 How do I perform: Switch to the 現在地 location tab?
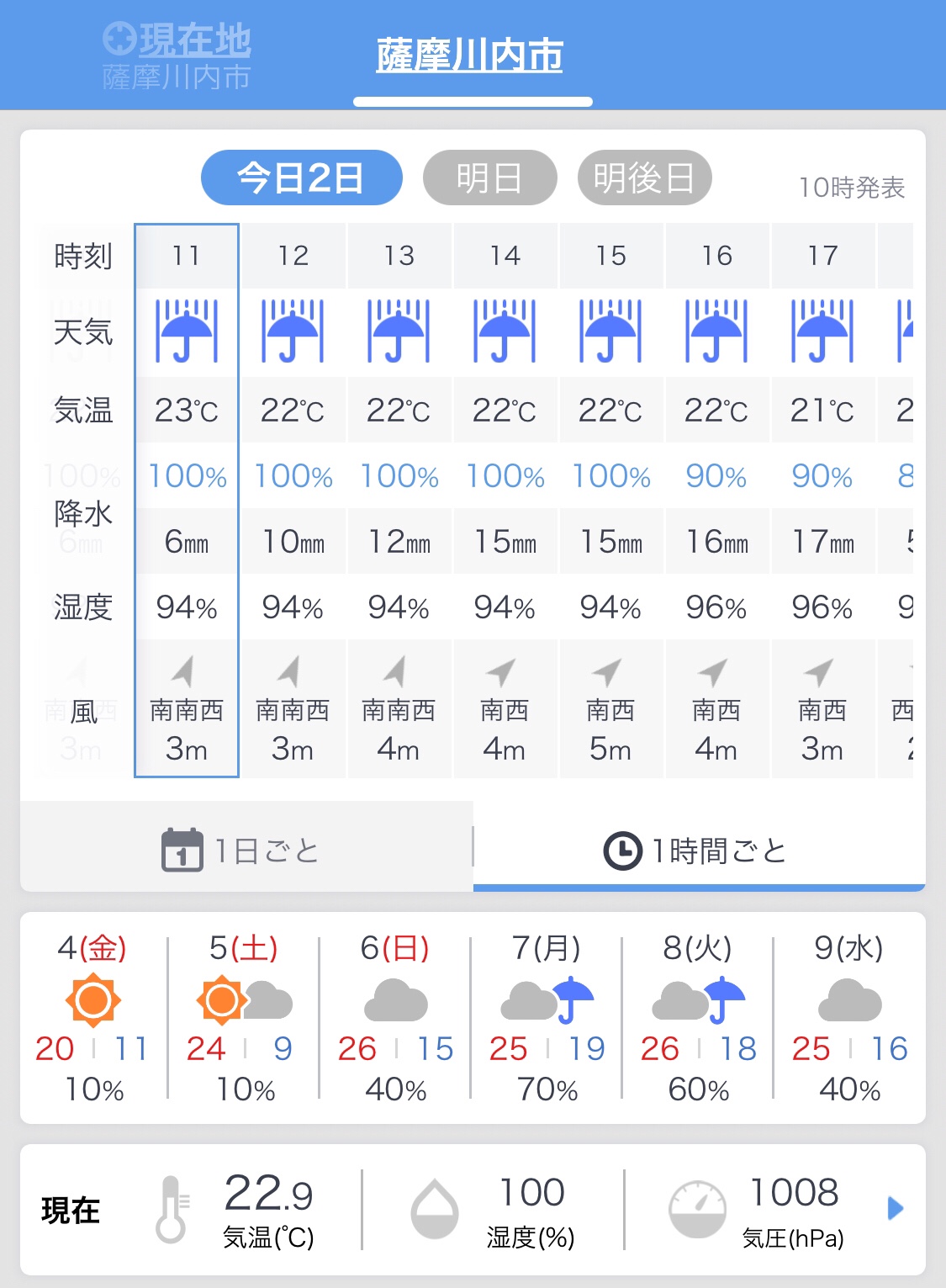click(177, 56)
